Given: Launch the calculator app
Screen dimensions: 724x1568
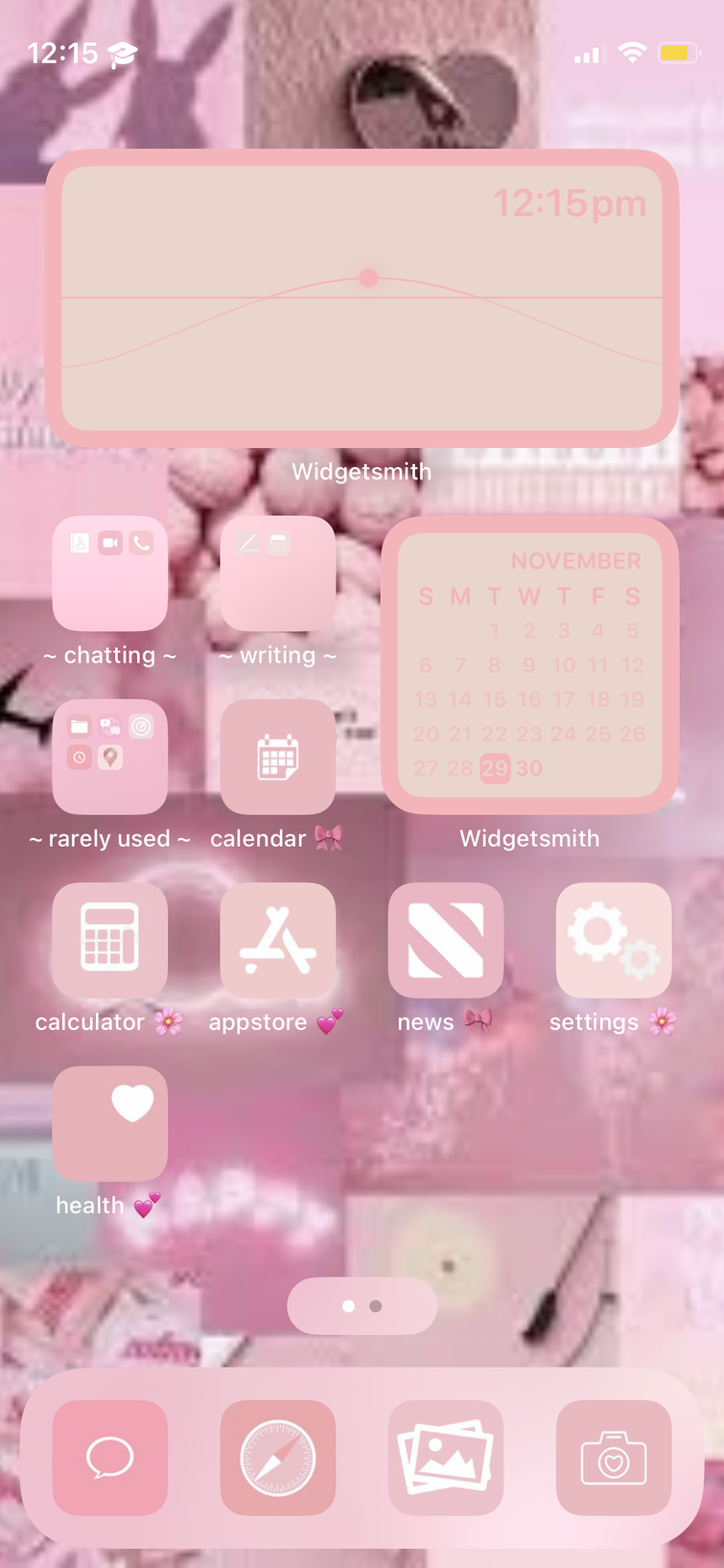Looking at the screenshot, I should pyautogui.click(x=110, y=940).
